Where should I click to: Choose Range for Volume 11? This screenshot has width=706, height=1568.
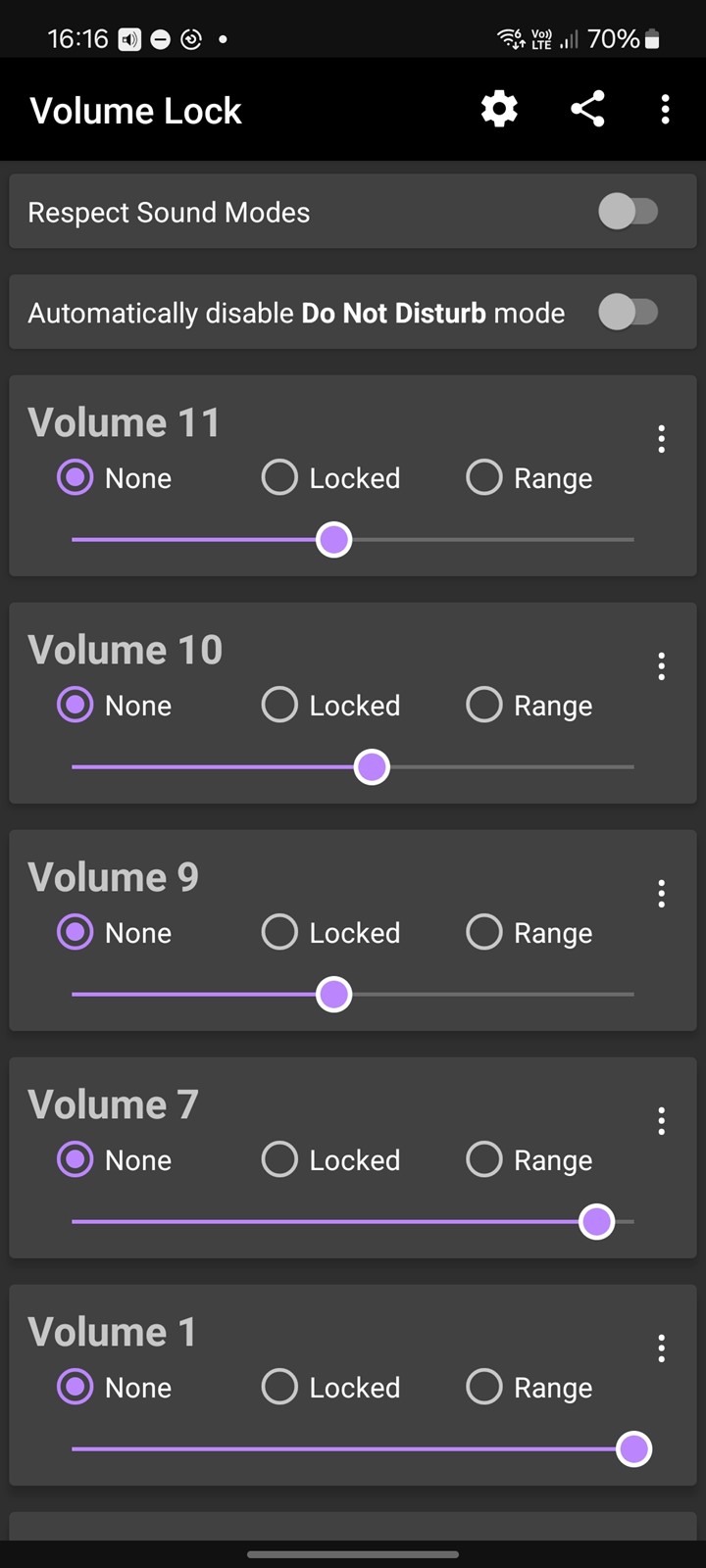tap(529, 478)
